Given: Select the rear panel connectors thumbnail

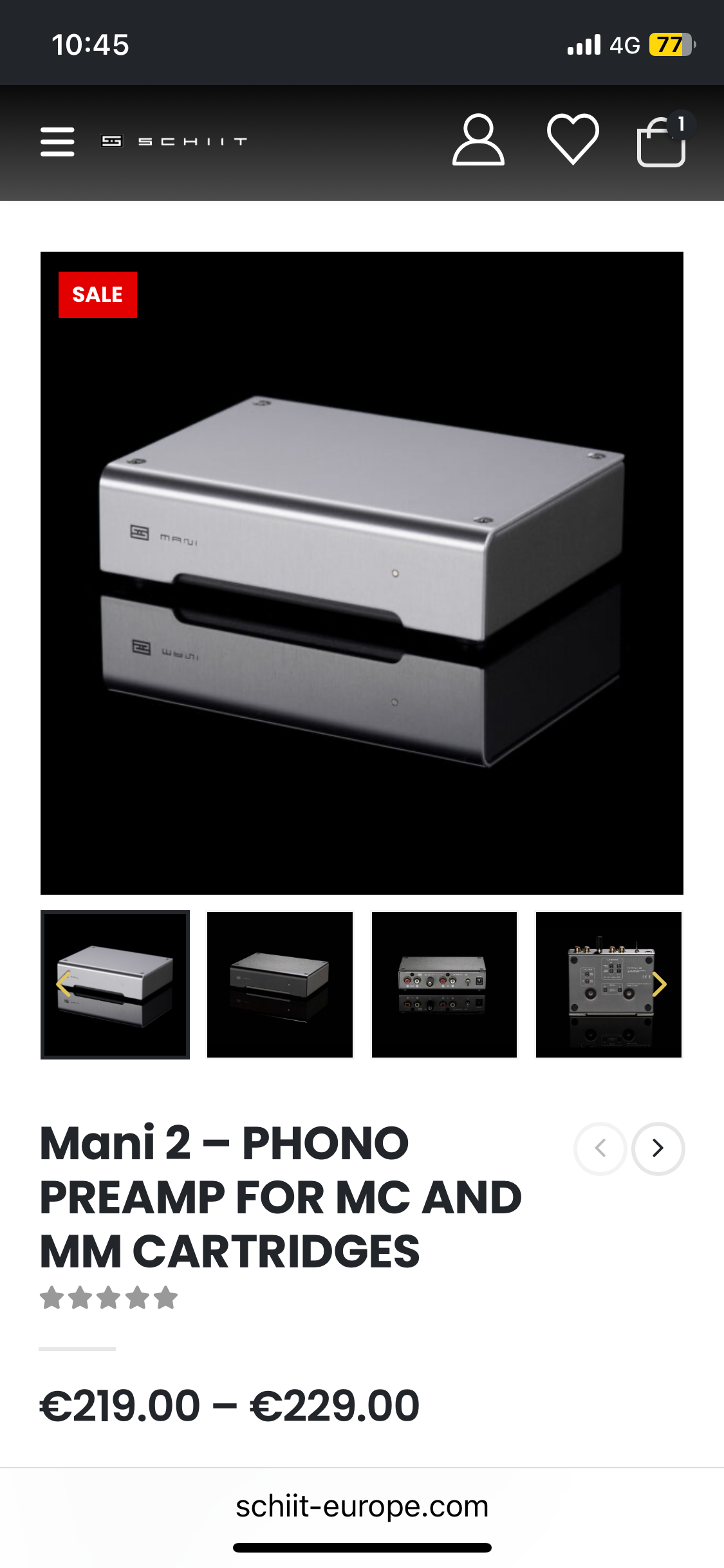Looking at the screenshot, I should click(444, 984).
